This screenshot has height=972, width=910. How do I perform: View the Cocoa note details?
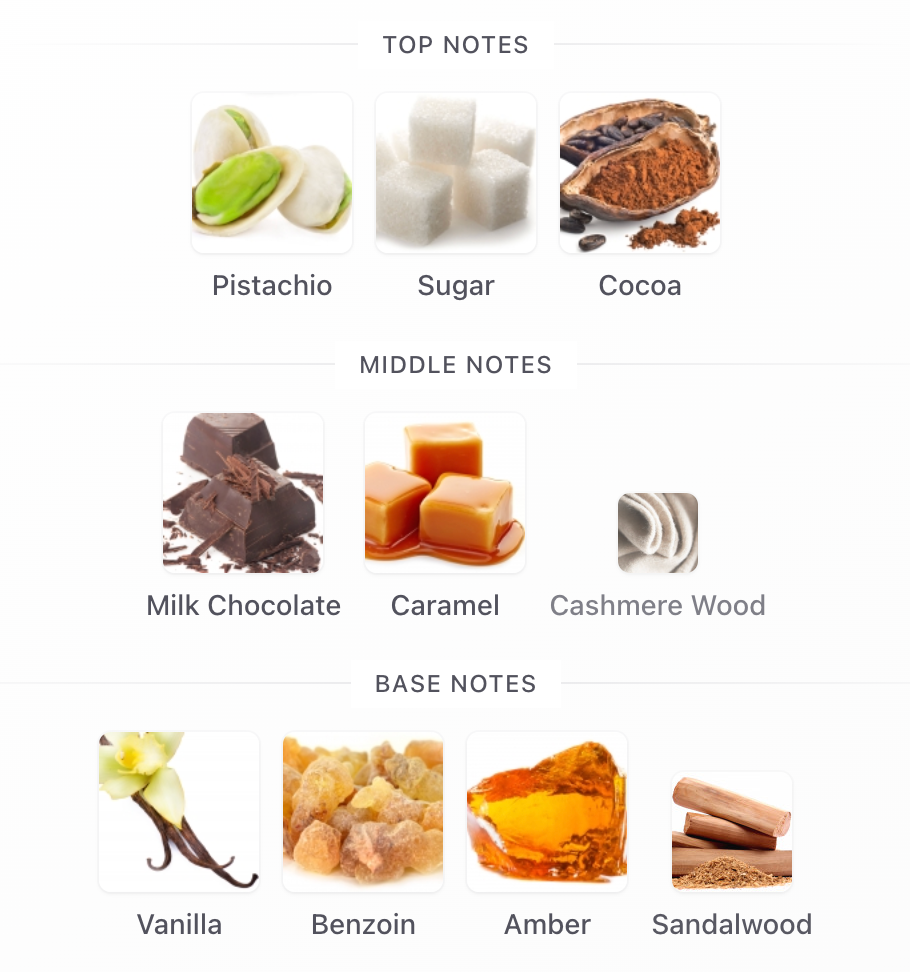[640, 173]
